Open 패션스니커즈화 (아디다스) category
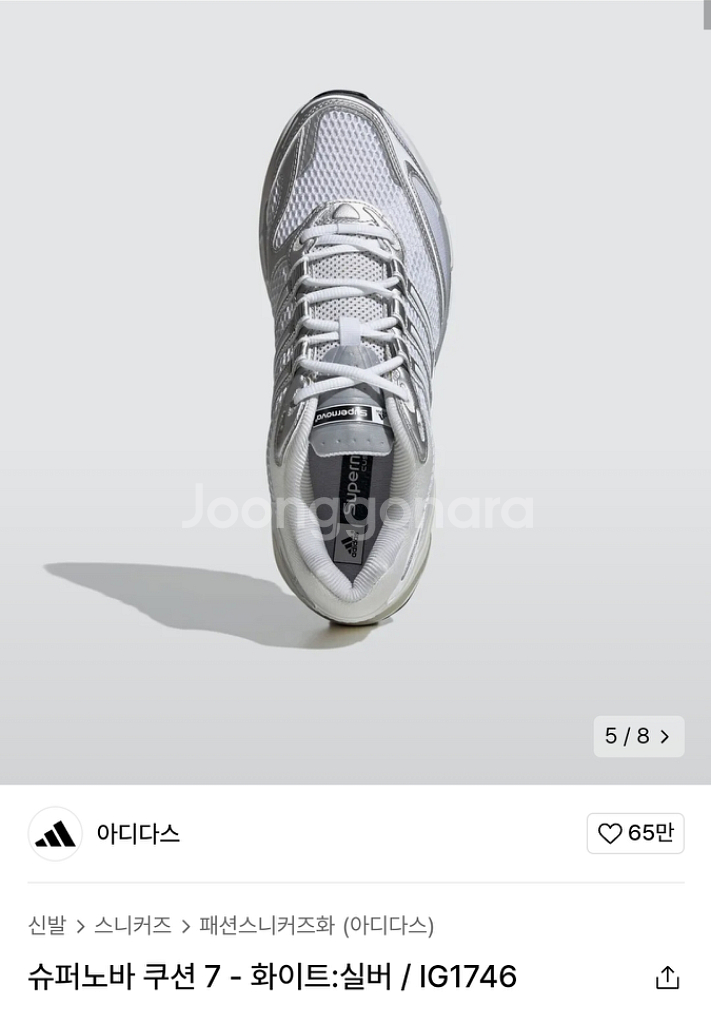This screenshot has width=711, height=1024. (316, 925)
